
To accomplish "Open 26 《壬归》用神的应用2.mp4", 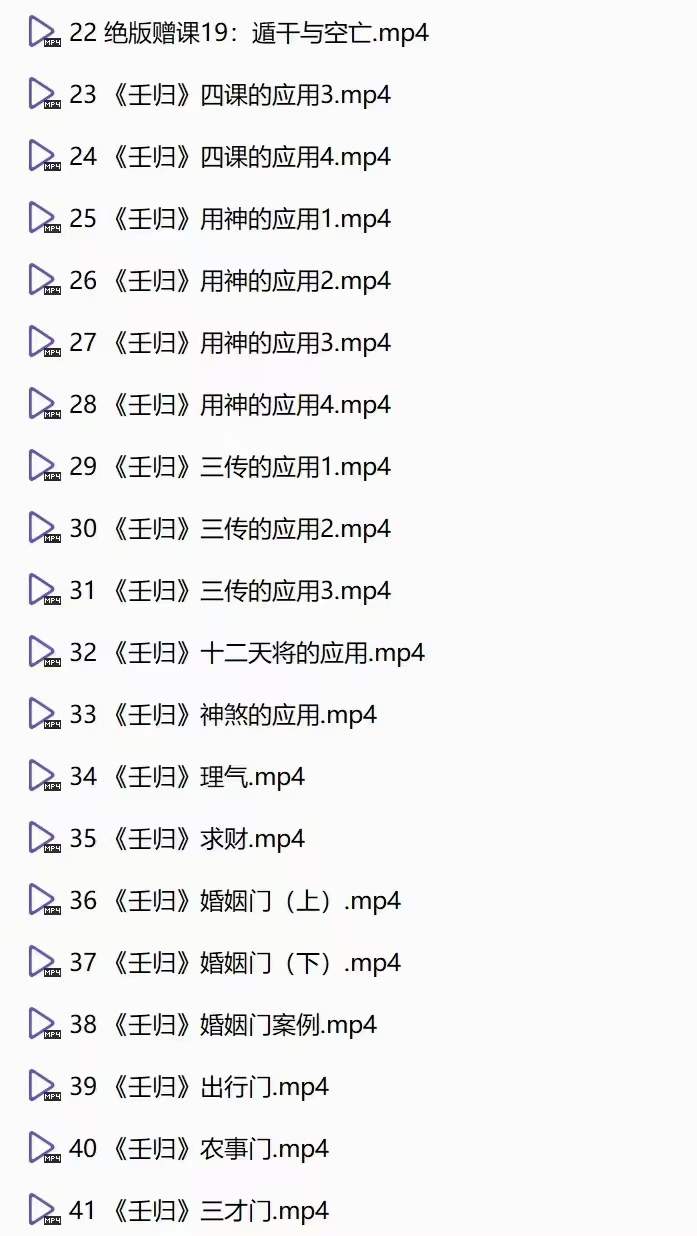I will [210, 281].
